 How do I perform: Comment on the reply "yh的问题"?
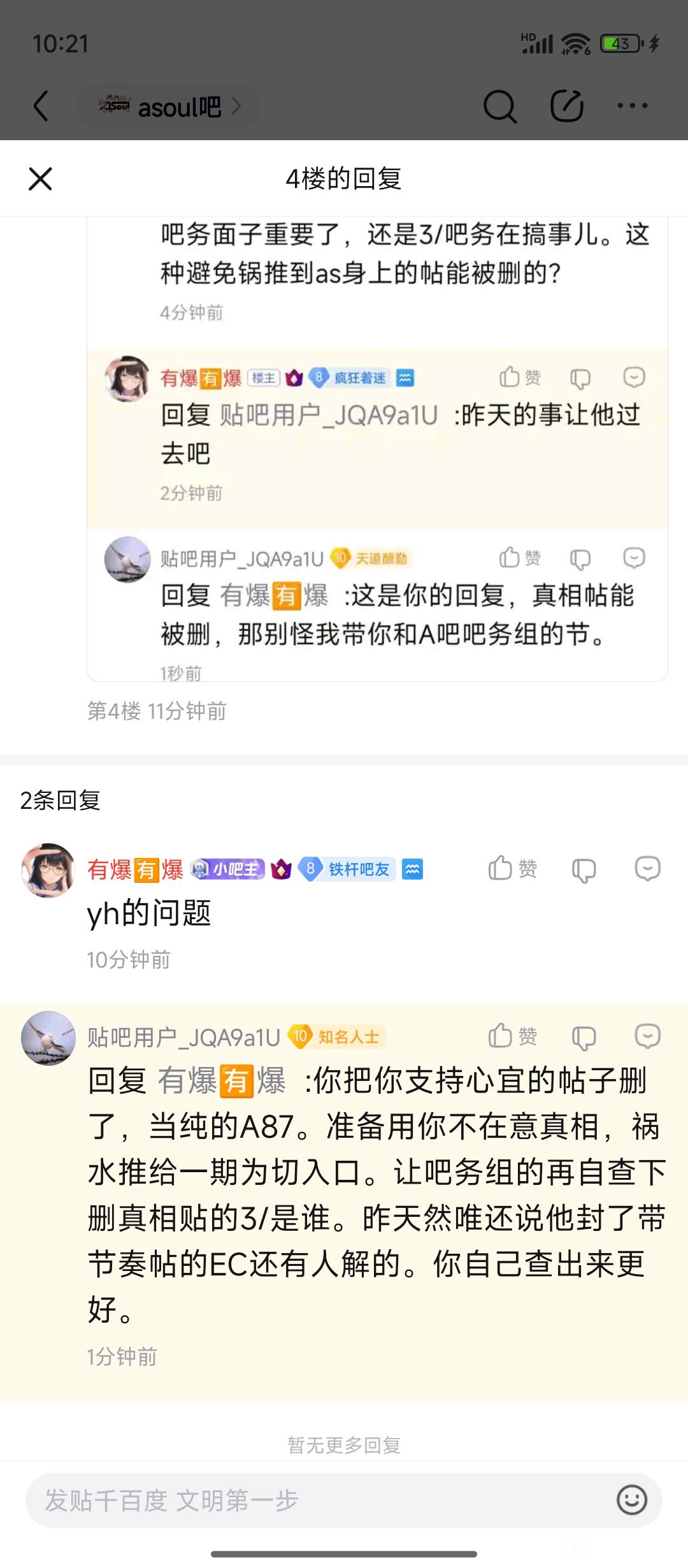647,869
